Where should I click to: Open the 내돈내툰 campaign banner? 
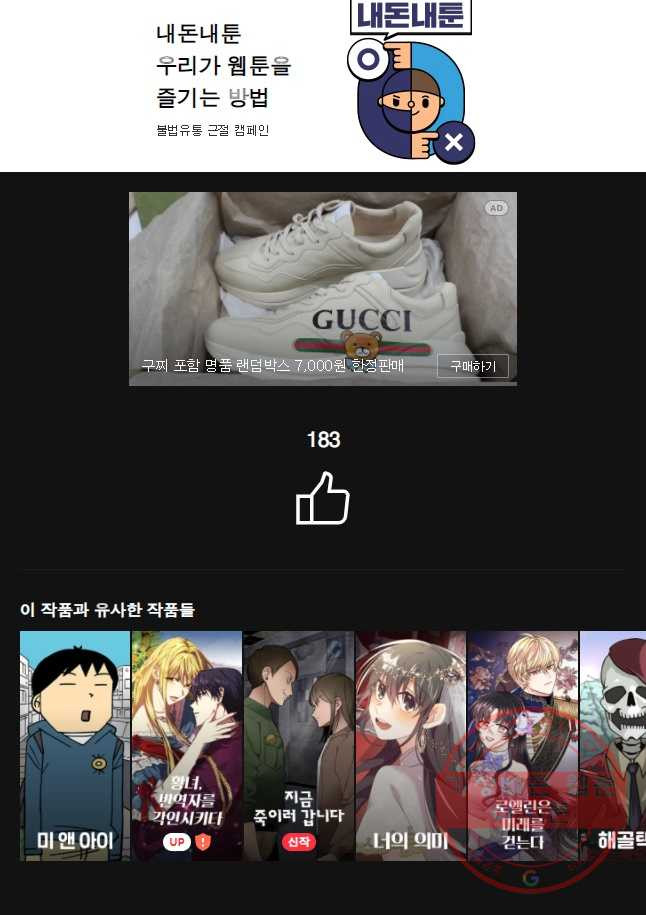(x=322, y=85)
